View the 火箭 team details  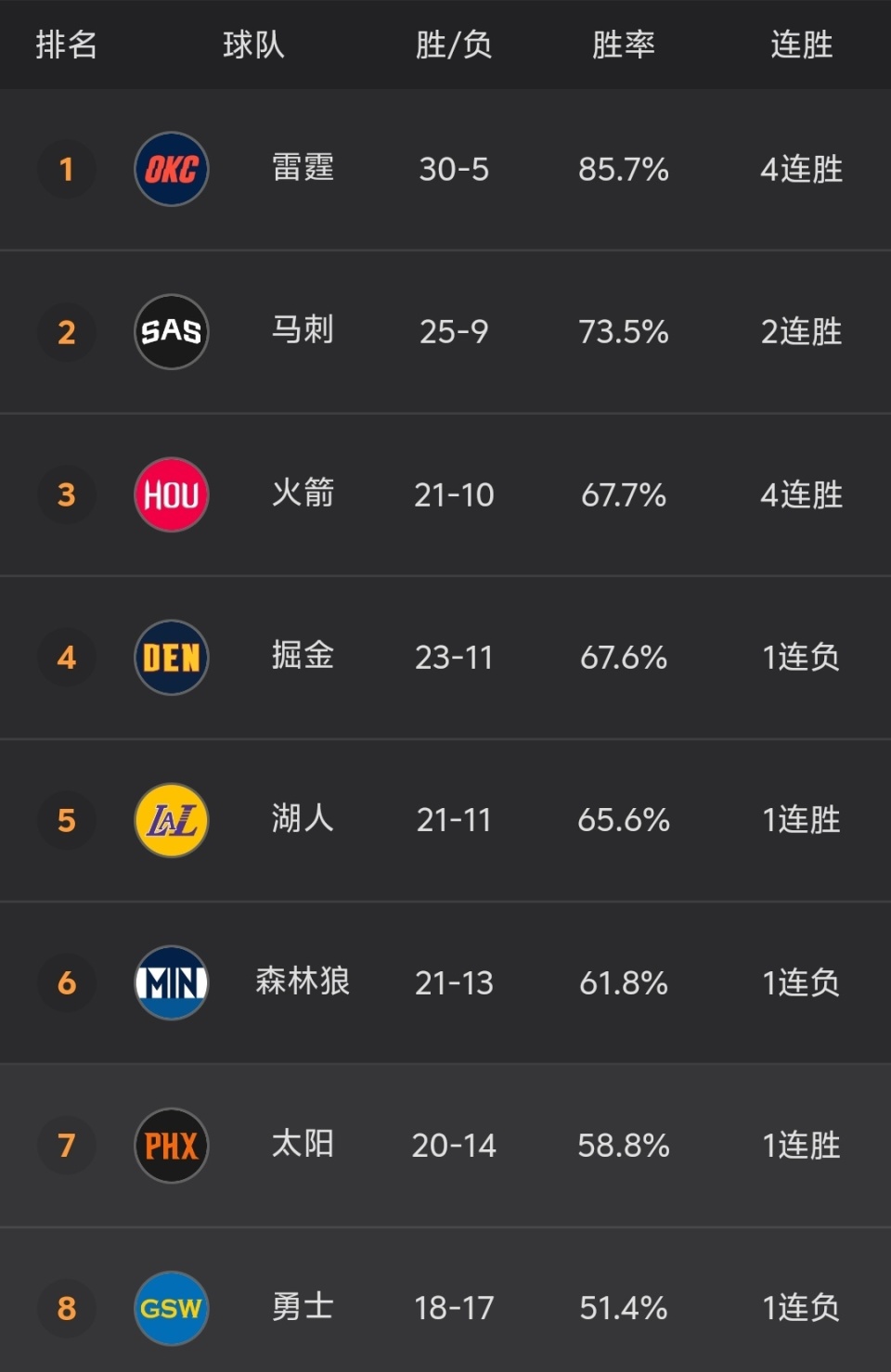(x=303, y=494)
